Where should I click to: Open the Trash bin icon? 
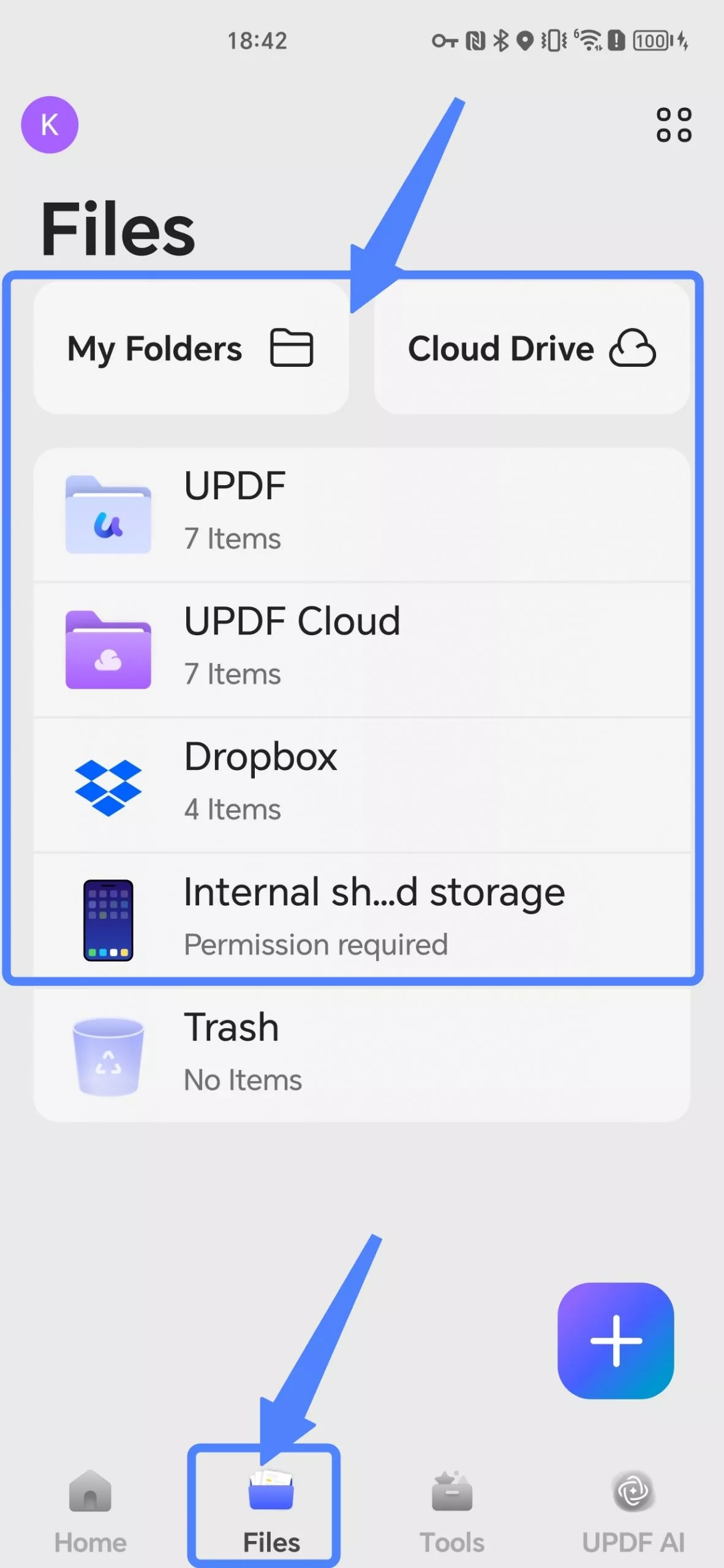tap(108, 1053)
